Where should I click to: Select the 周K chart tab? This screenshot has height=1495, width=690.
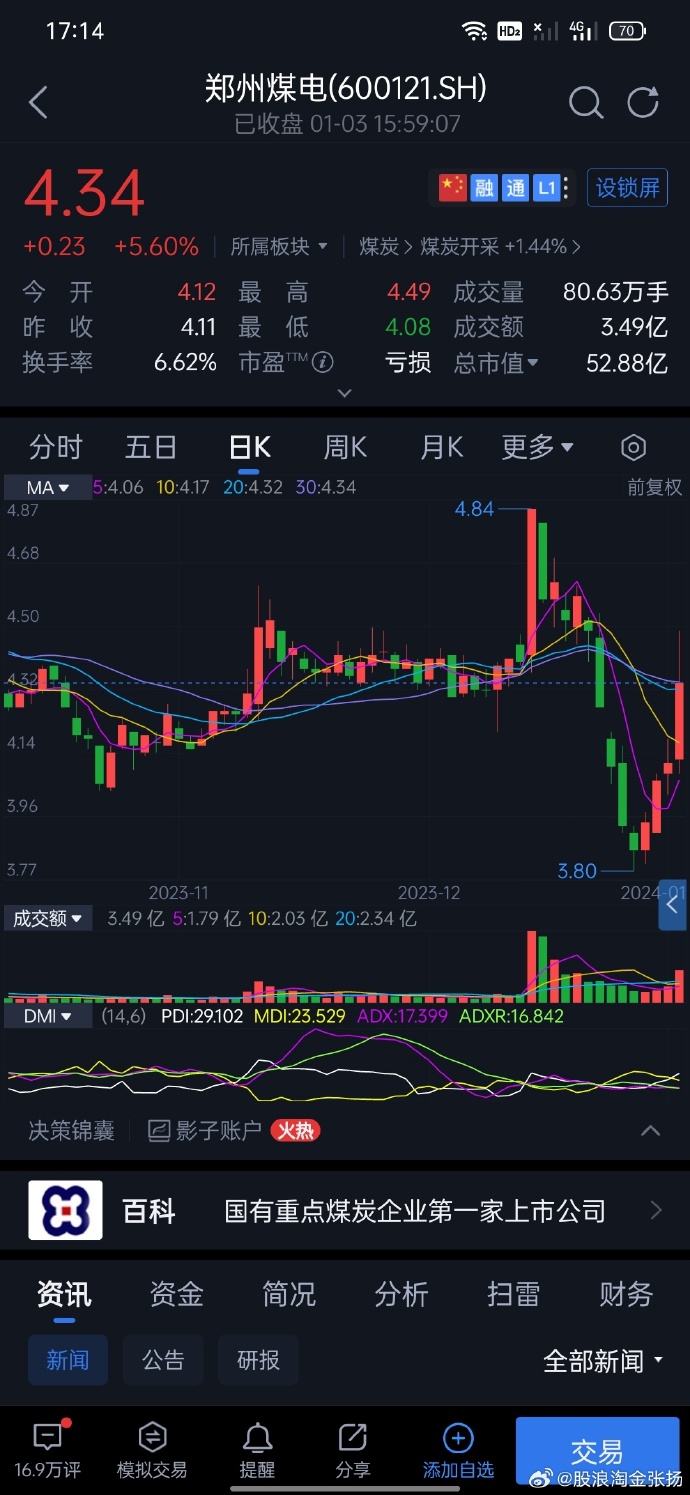click(345, 447)
